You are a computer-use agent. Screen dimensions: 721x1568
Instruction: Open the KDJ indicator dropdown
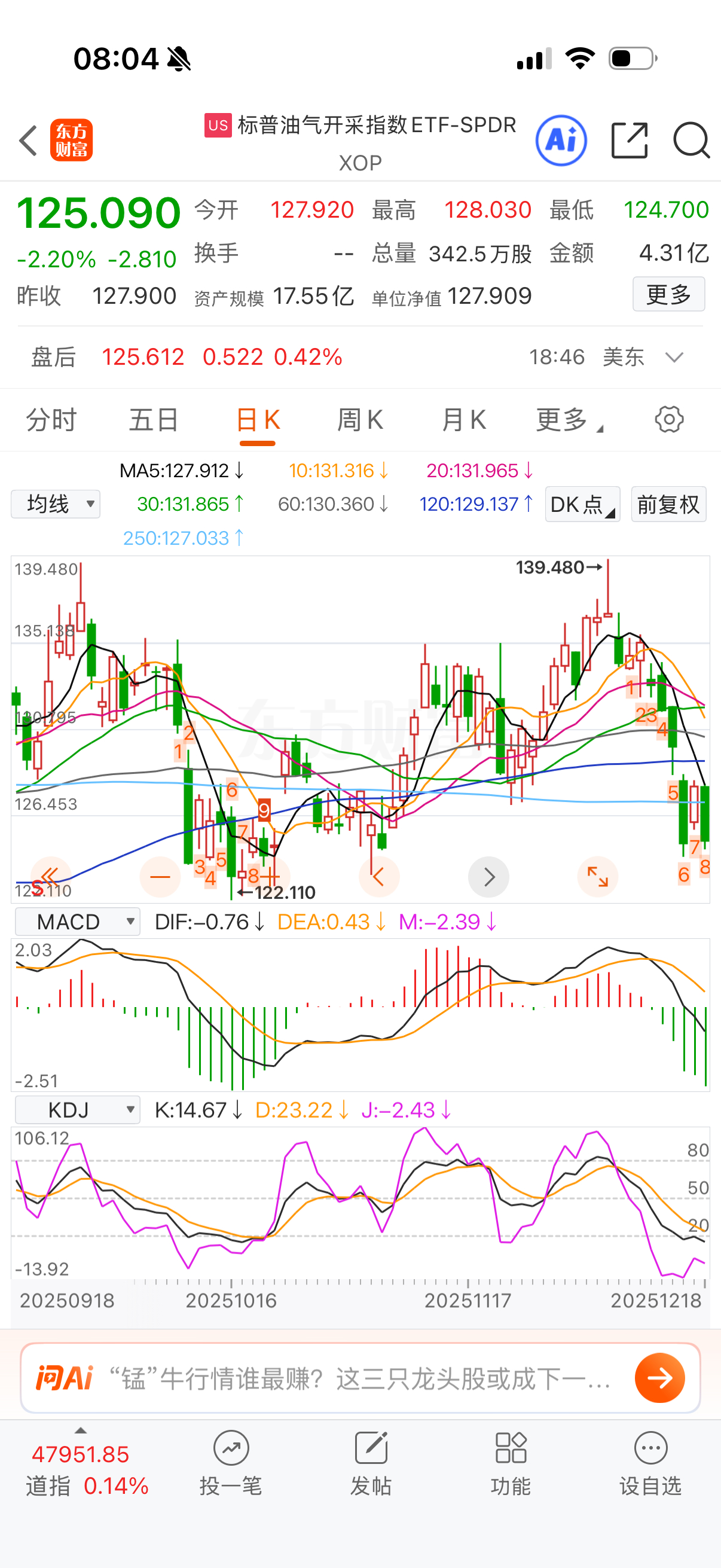pyautogui.click(x=76, y=1109)
